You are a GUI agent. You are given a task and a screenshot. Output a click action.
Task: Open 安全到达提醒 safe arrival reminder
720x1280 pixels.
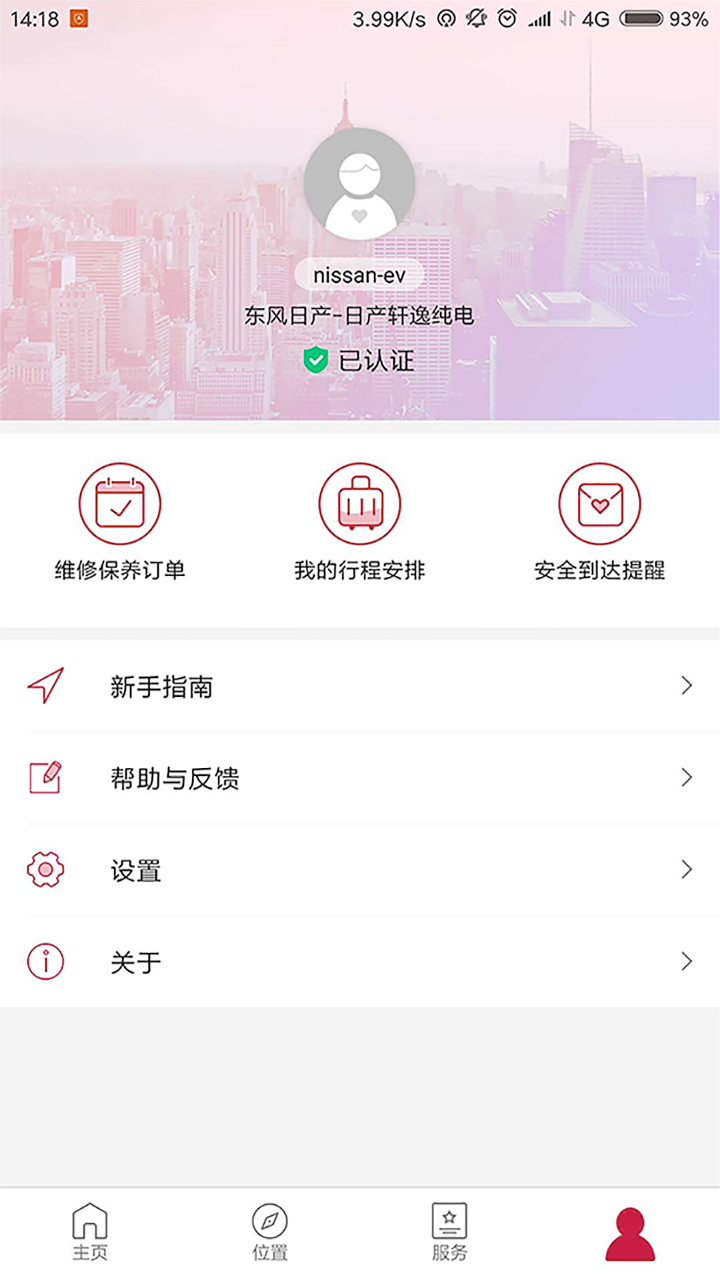599,522
